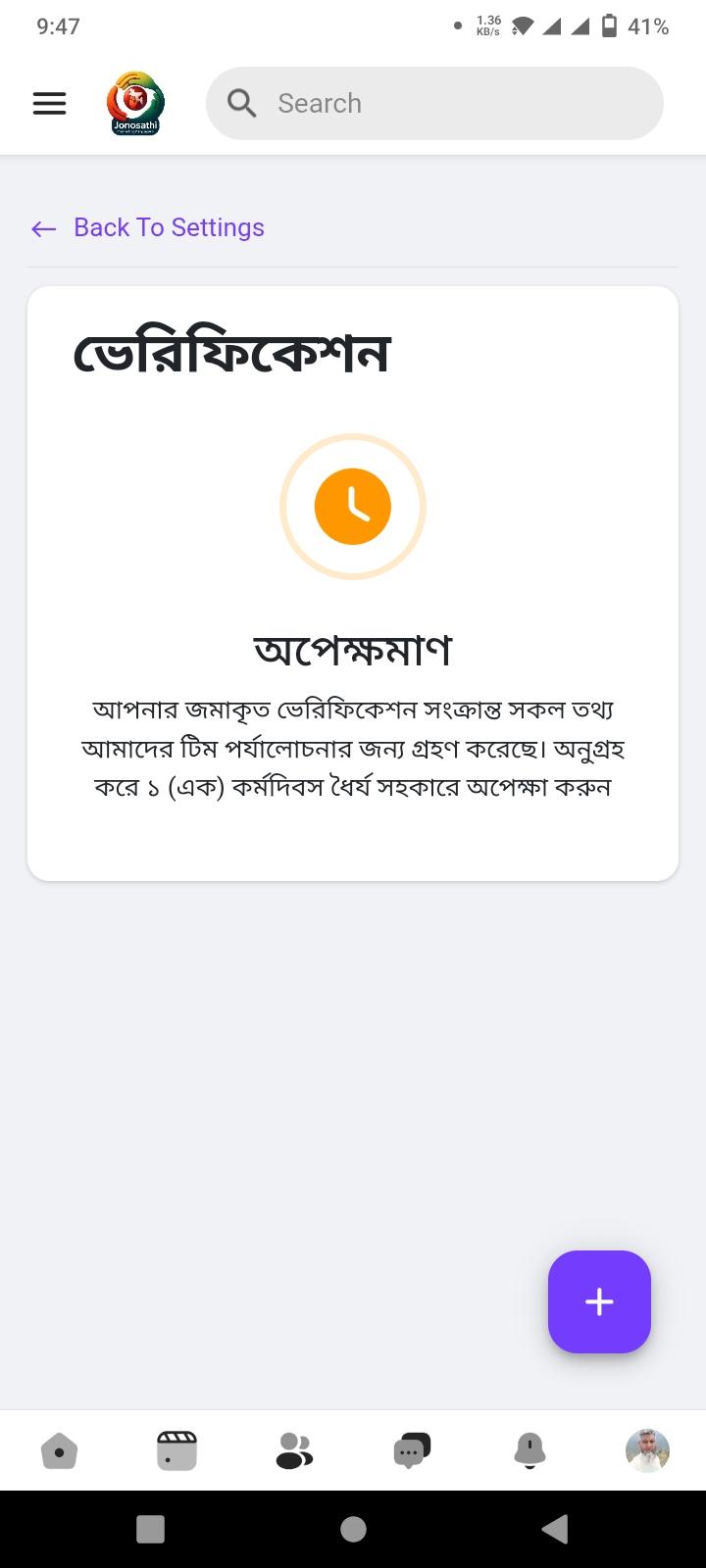Tap the purple plus floating button
This screenshot has height=1568, width=706.
point(599,1301)
